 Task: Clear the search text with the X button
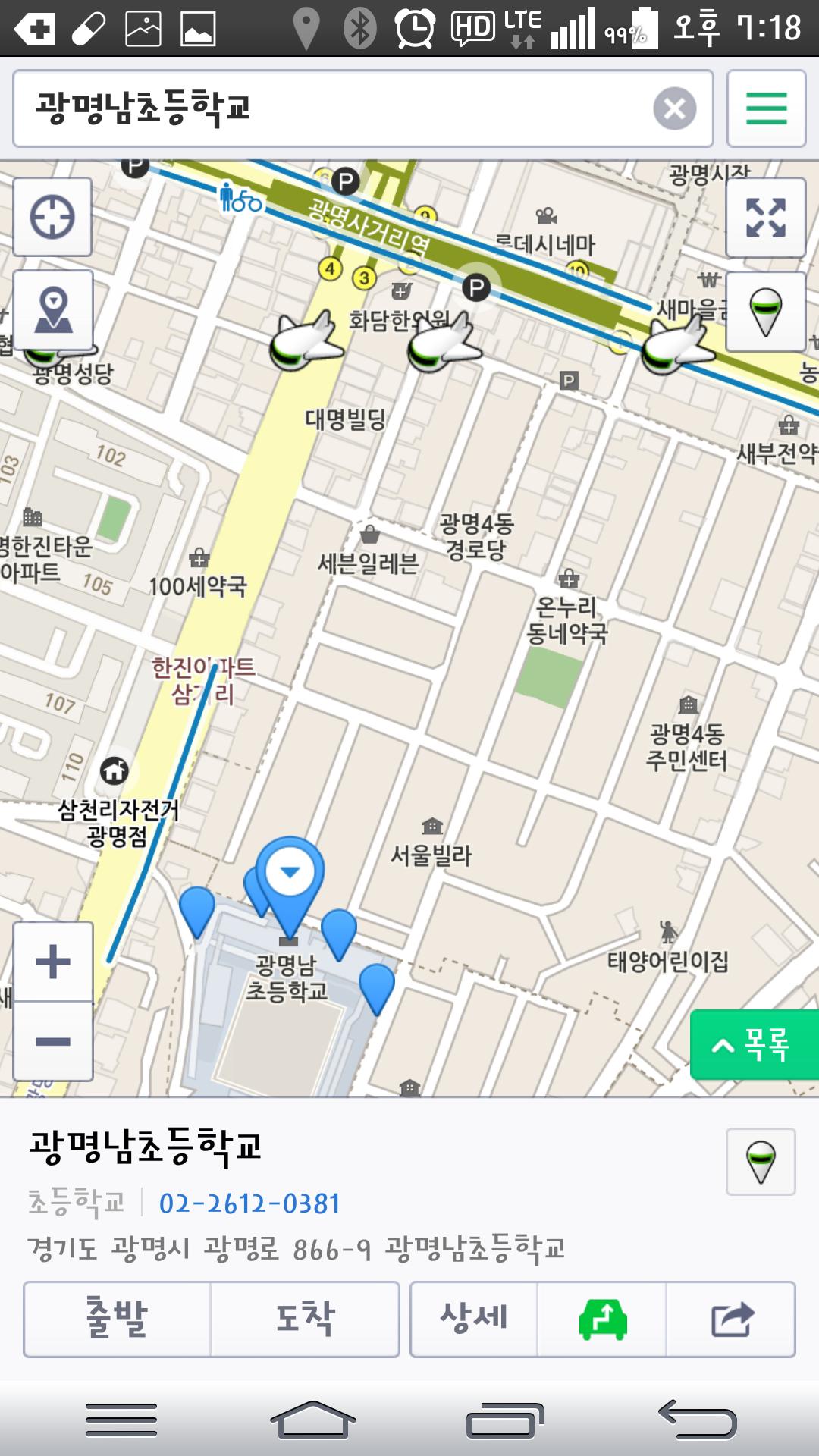674,108
